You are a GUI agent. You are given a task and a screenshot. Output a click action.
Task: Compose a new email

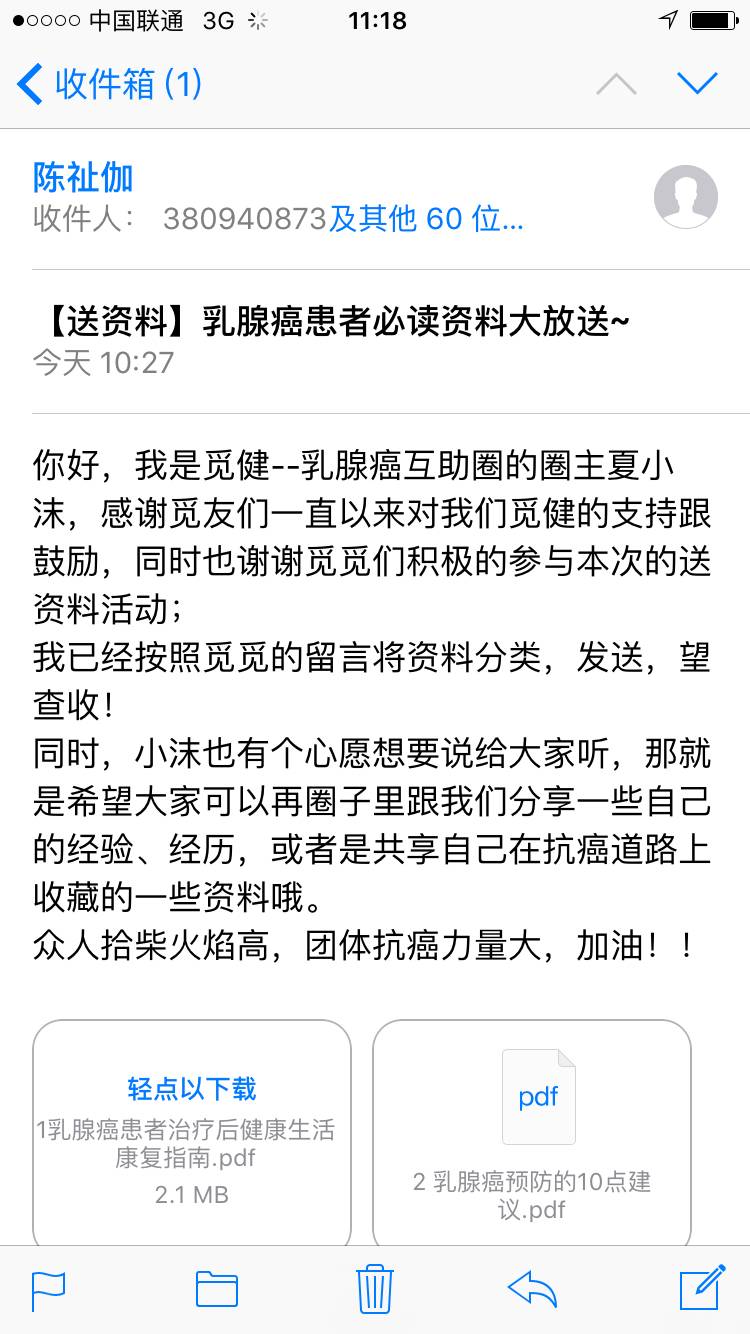[701, 1287]
